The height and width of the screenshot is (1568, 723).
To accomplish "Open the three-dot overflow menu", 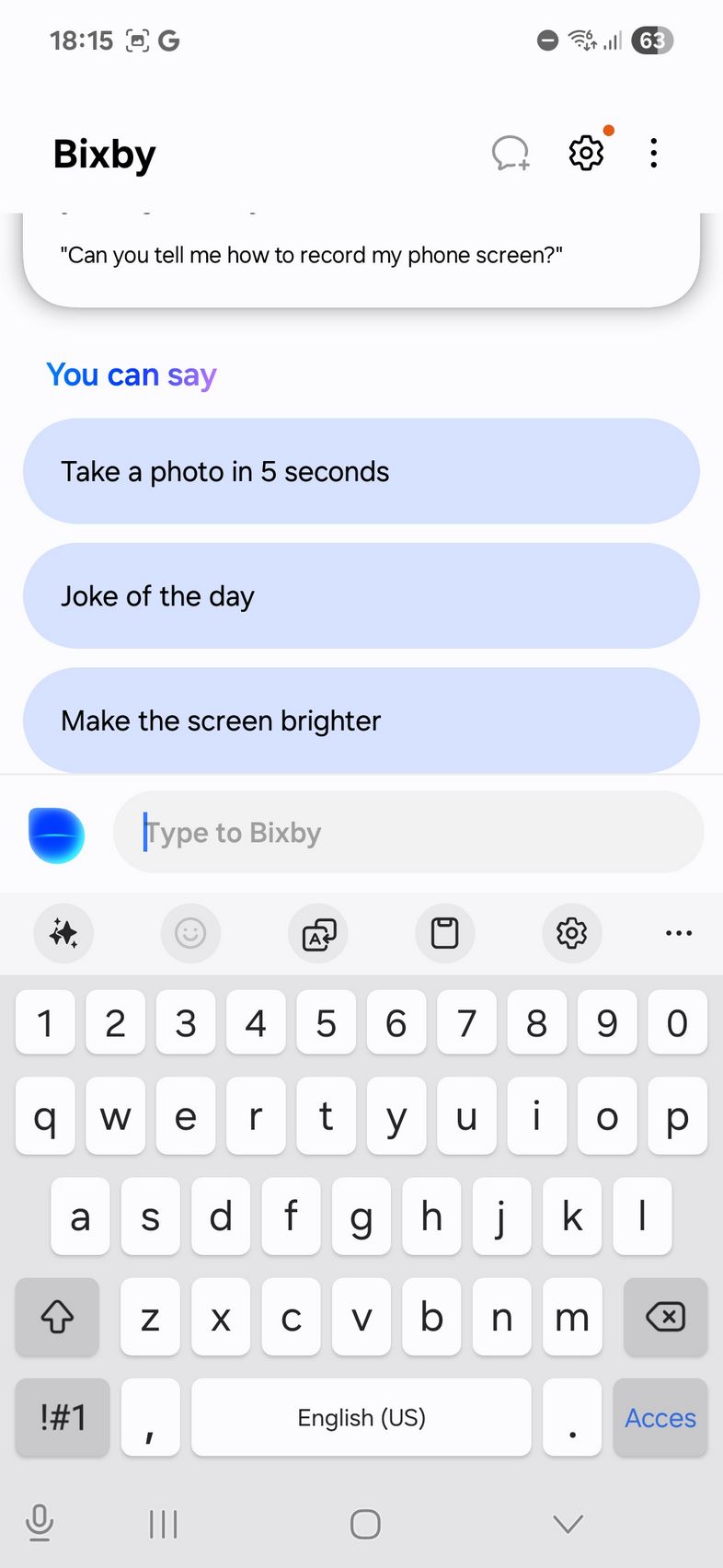I will tap(653, 153).
